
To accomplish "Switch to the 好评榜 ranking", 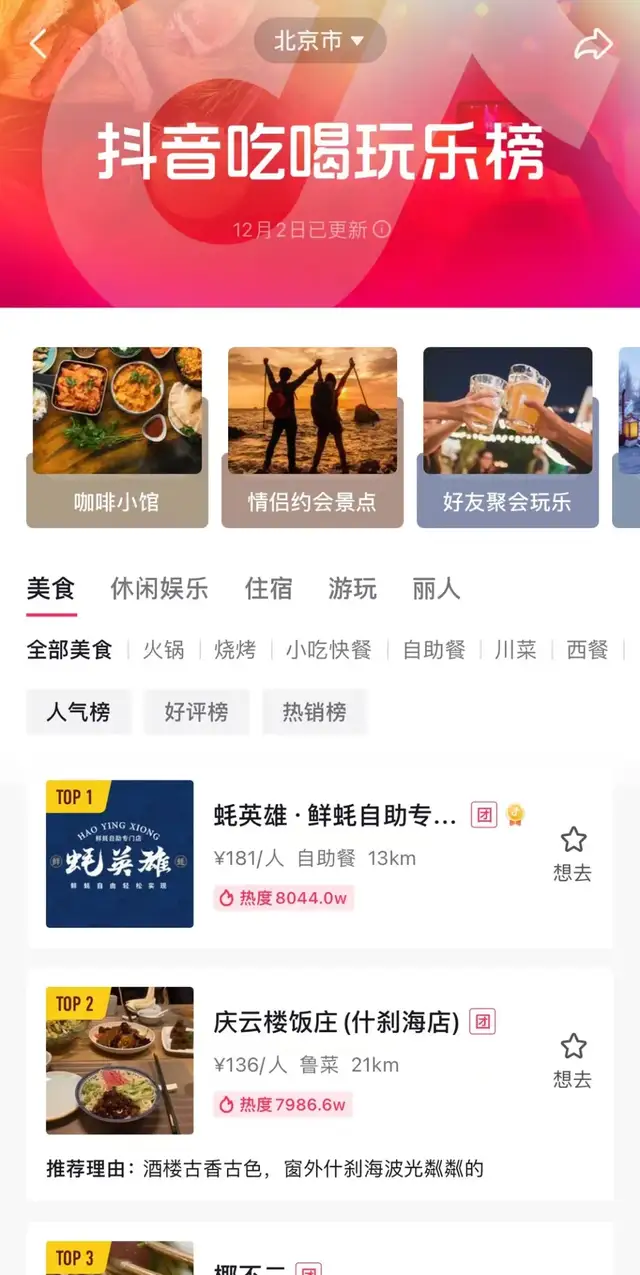I will point(196,712).
